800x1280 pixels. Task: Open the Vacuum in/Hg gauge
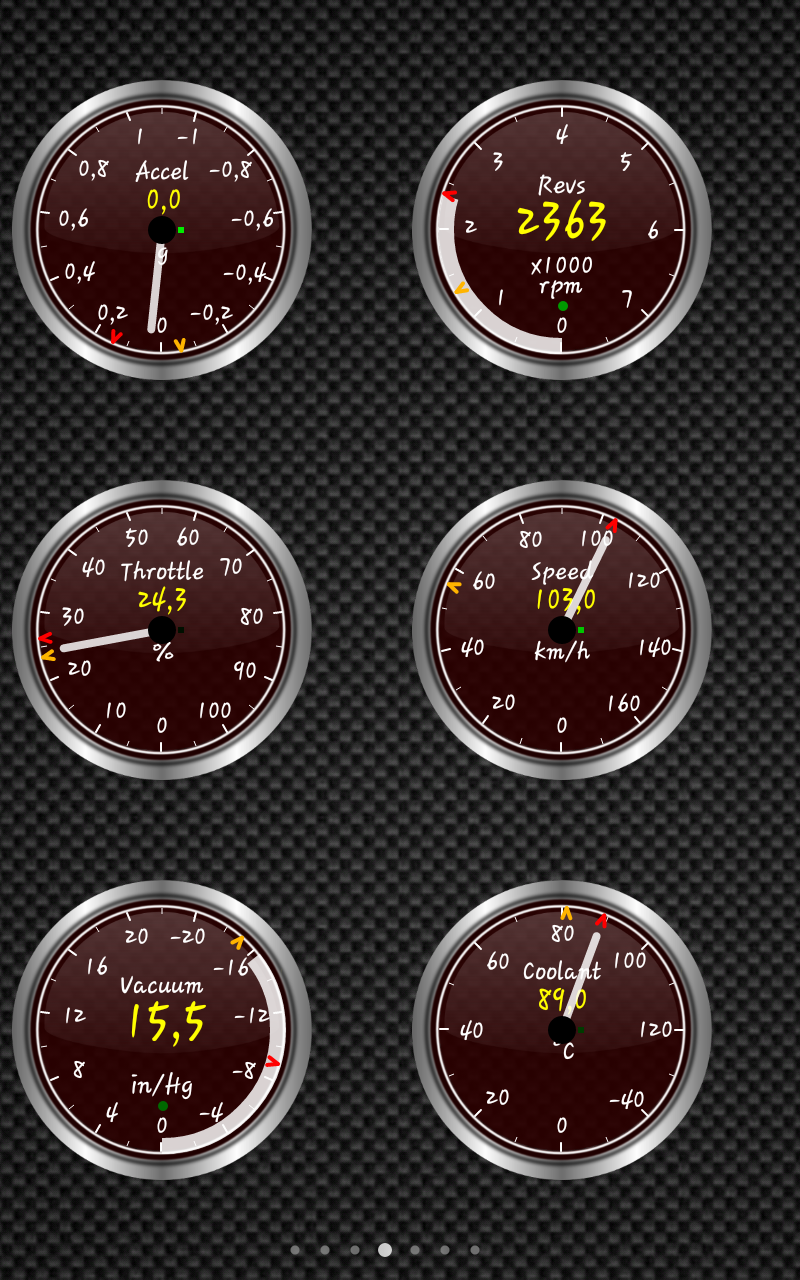coord(162,1030)
